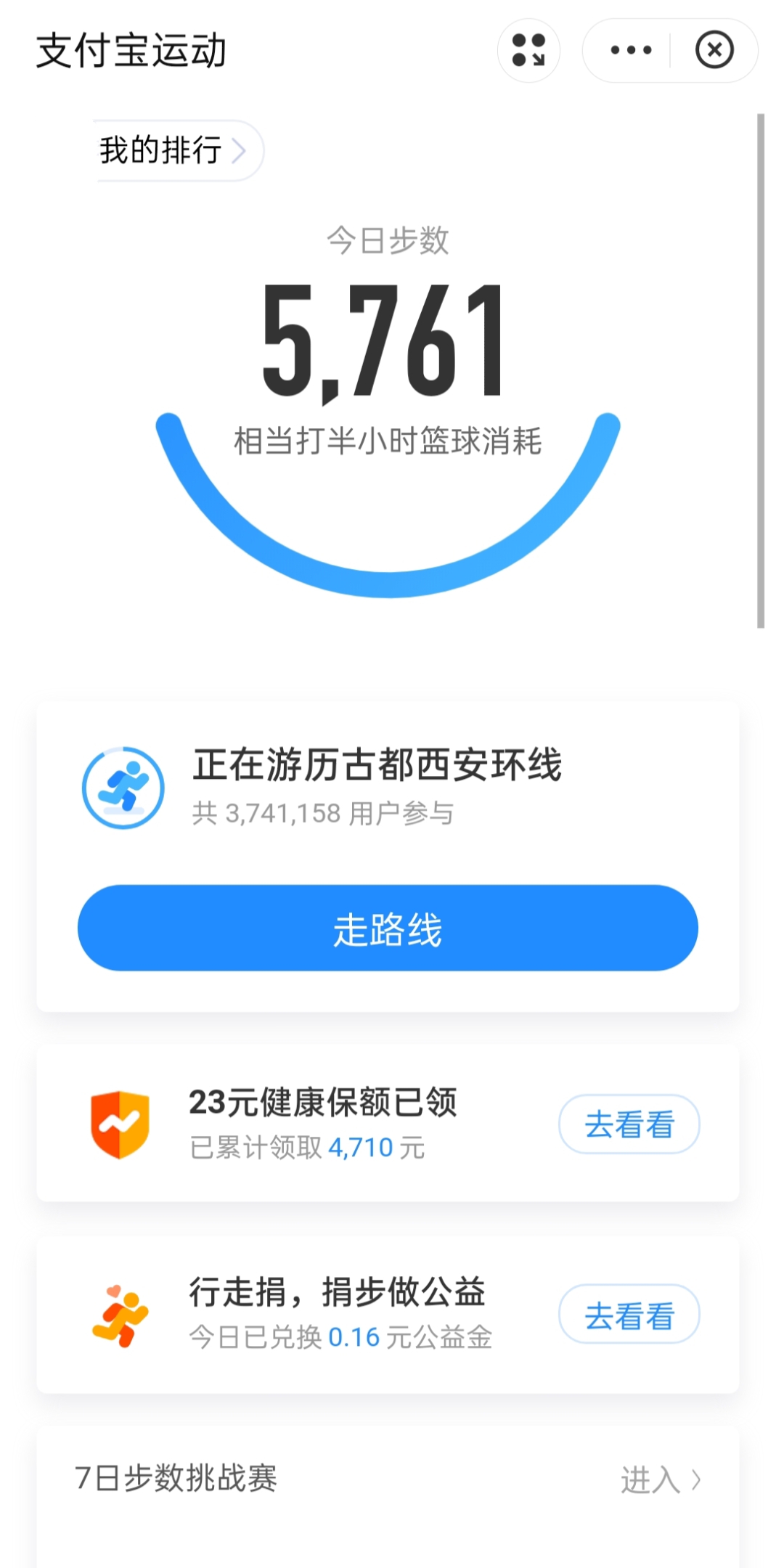
Task: Tap 去看看 for 行走捐，捐步做公益
Action: pos(629,1315)
